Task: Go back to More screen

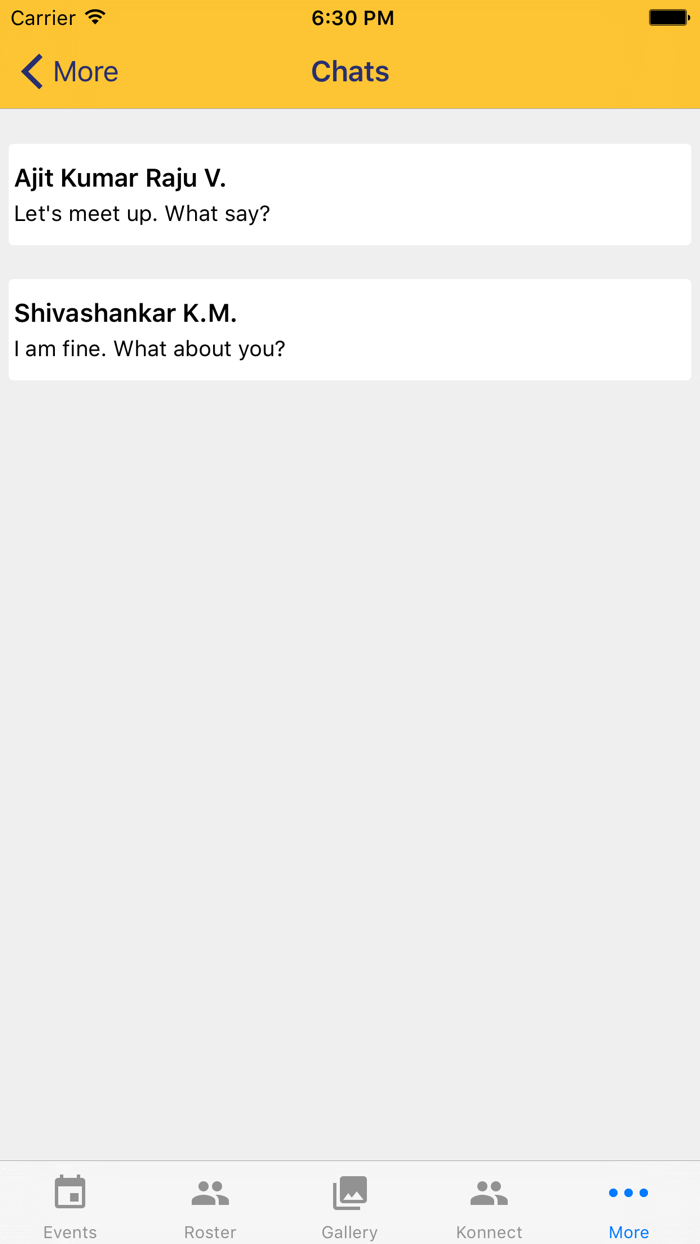Action: [68, 72]
